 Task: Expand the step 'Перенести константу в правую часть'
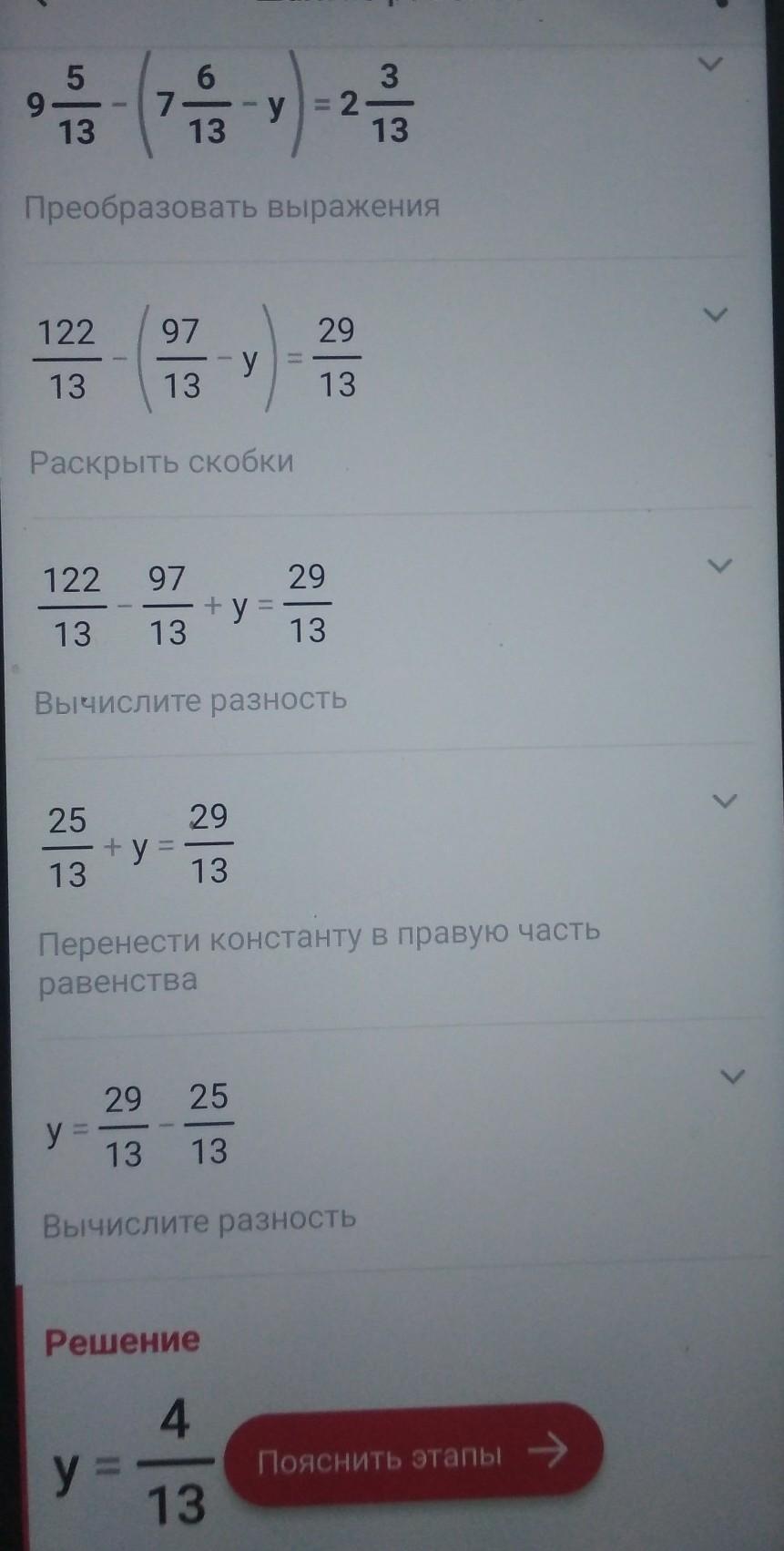725,801
